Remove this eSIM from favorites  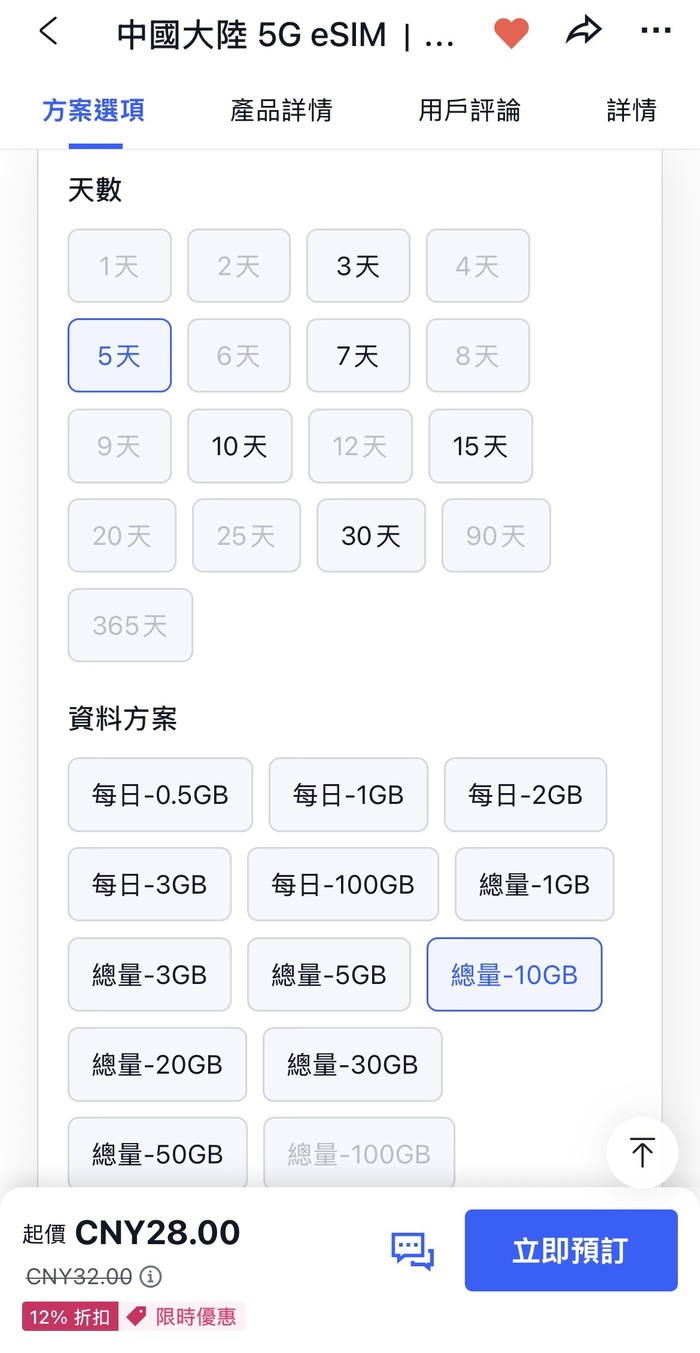[511, 34]
